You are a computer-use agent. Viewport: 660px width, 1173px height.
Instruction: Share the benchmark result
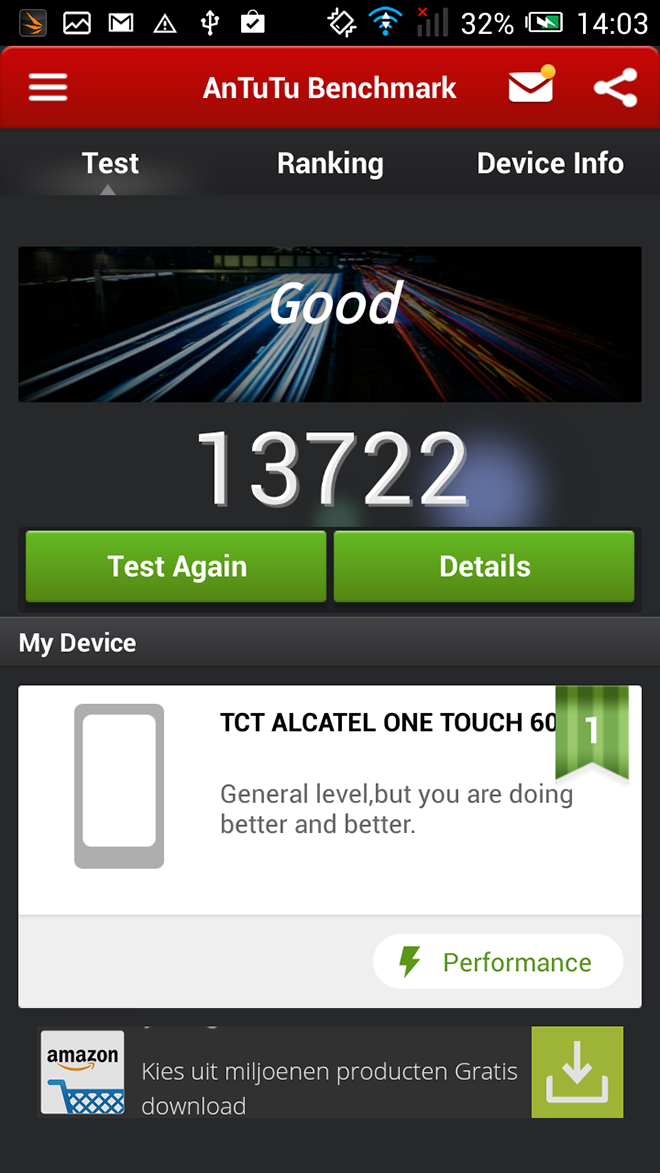point(616,88)
